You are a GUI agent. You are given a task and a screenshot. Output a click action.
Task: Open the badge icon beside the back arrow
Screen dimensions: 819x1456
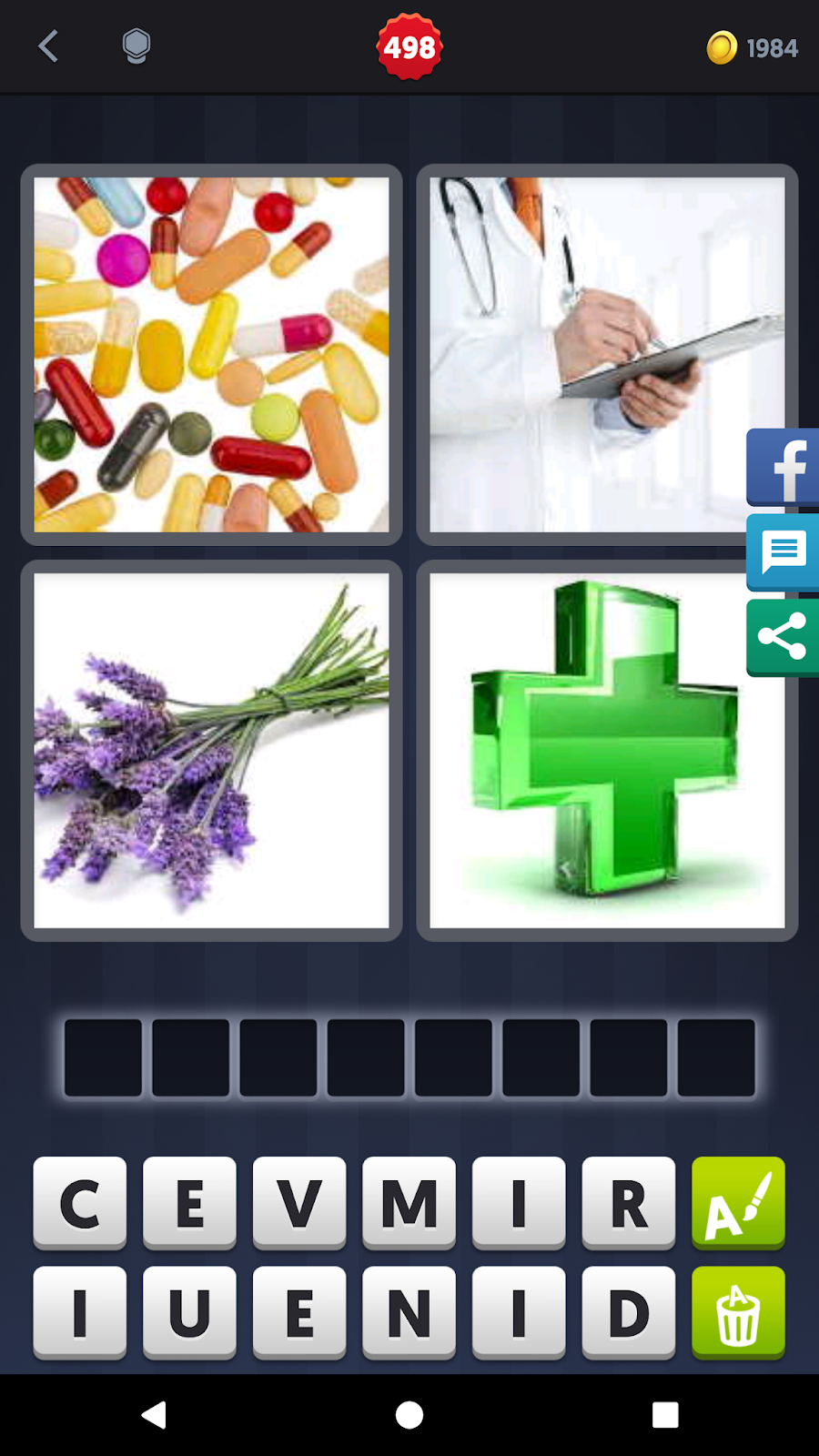pos(136,46)
